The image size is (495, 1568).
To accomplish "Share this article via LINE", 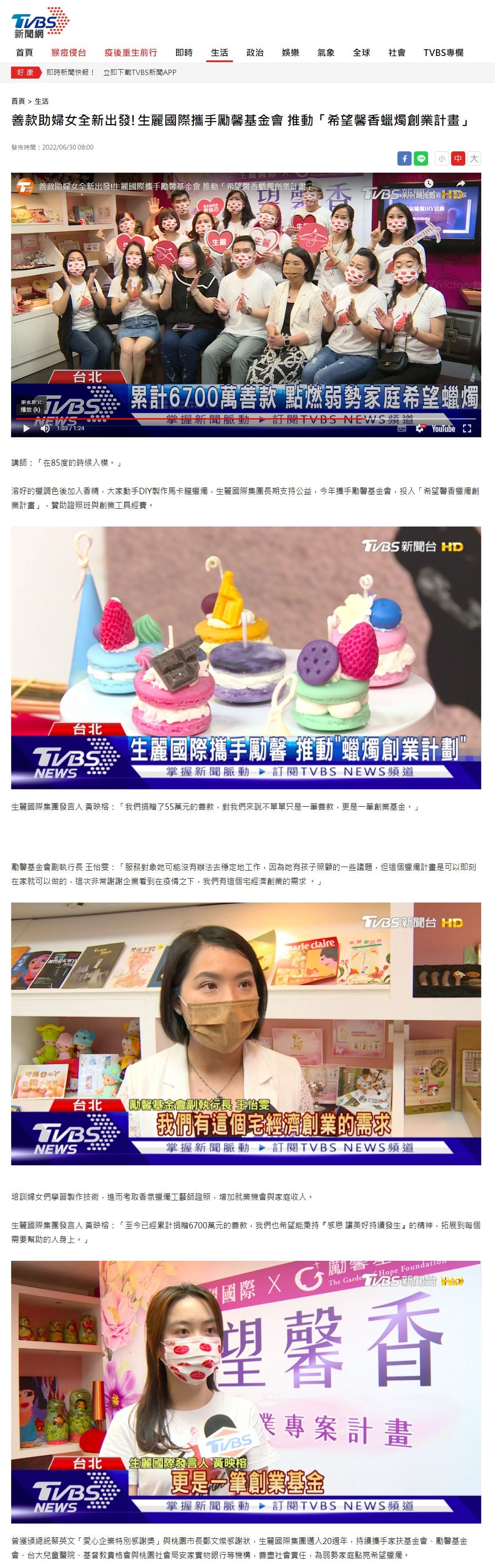I will tap(421, 158).
